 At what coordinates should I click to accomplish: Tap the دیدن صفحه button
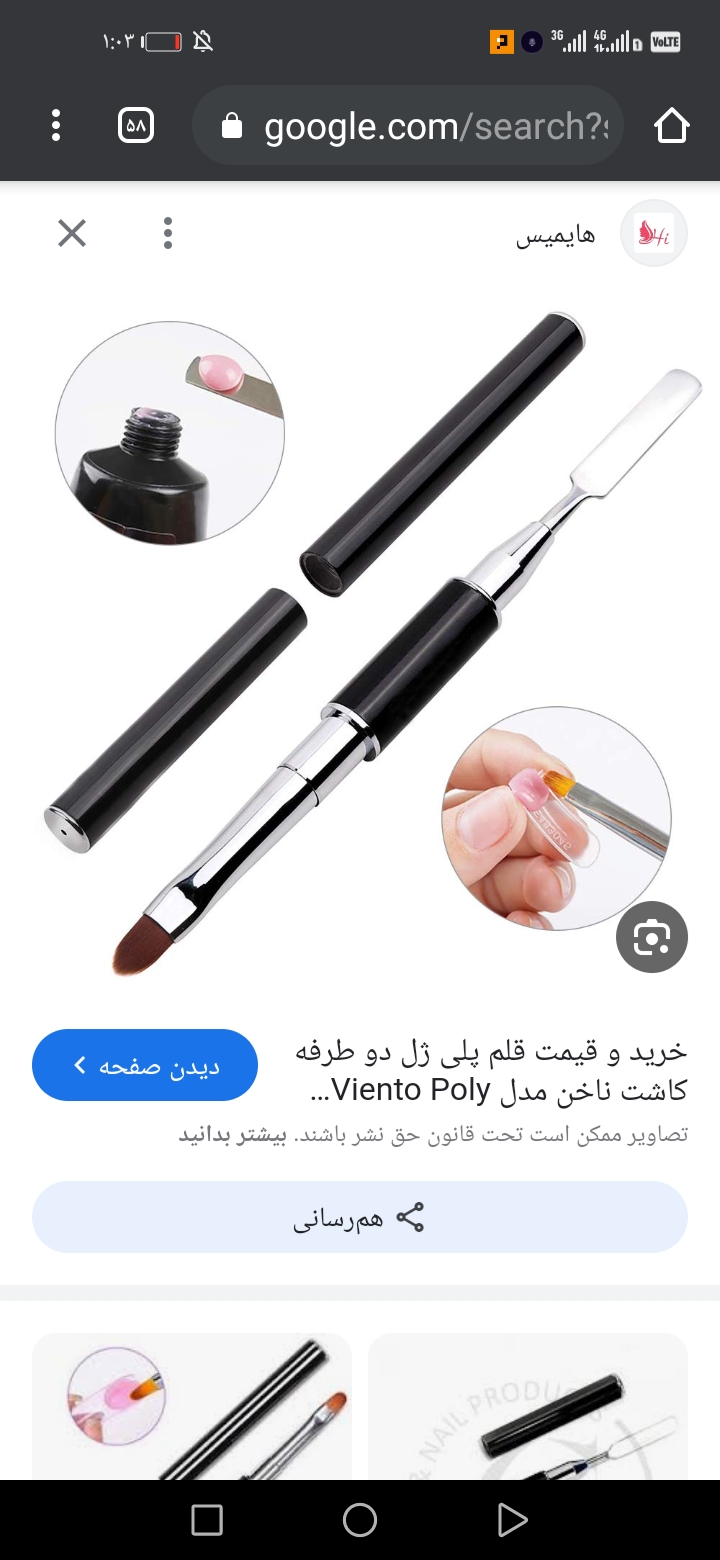[x=145, y=1065]
